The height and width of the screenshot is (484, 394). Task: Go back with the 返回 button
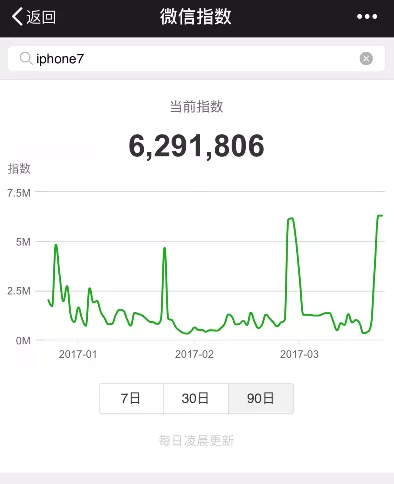point(34,17)
